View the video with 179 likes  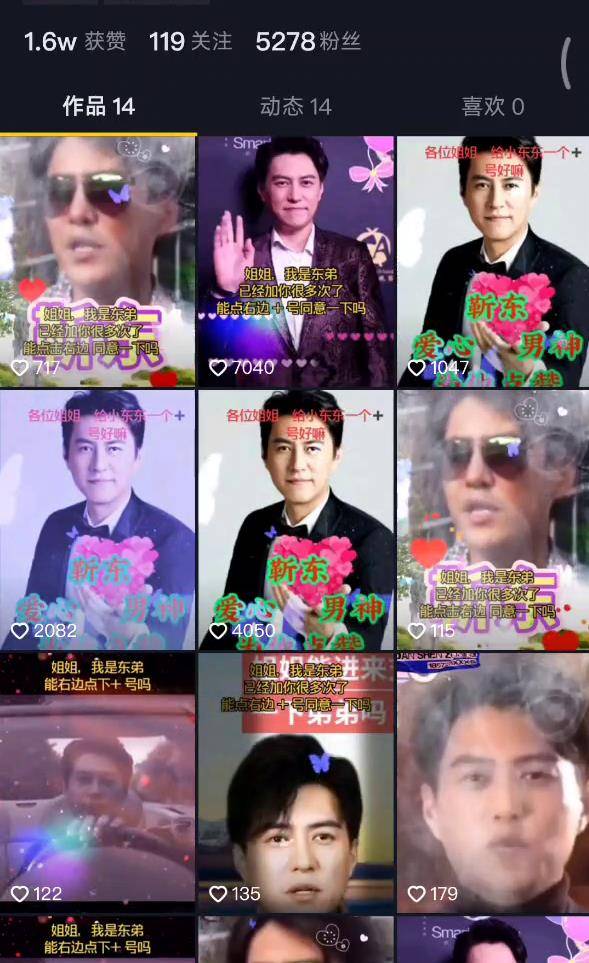493,783
